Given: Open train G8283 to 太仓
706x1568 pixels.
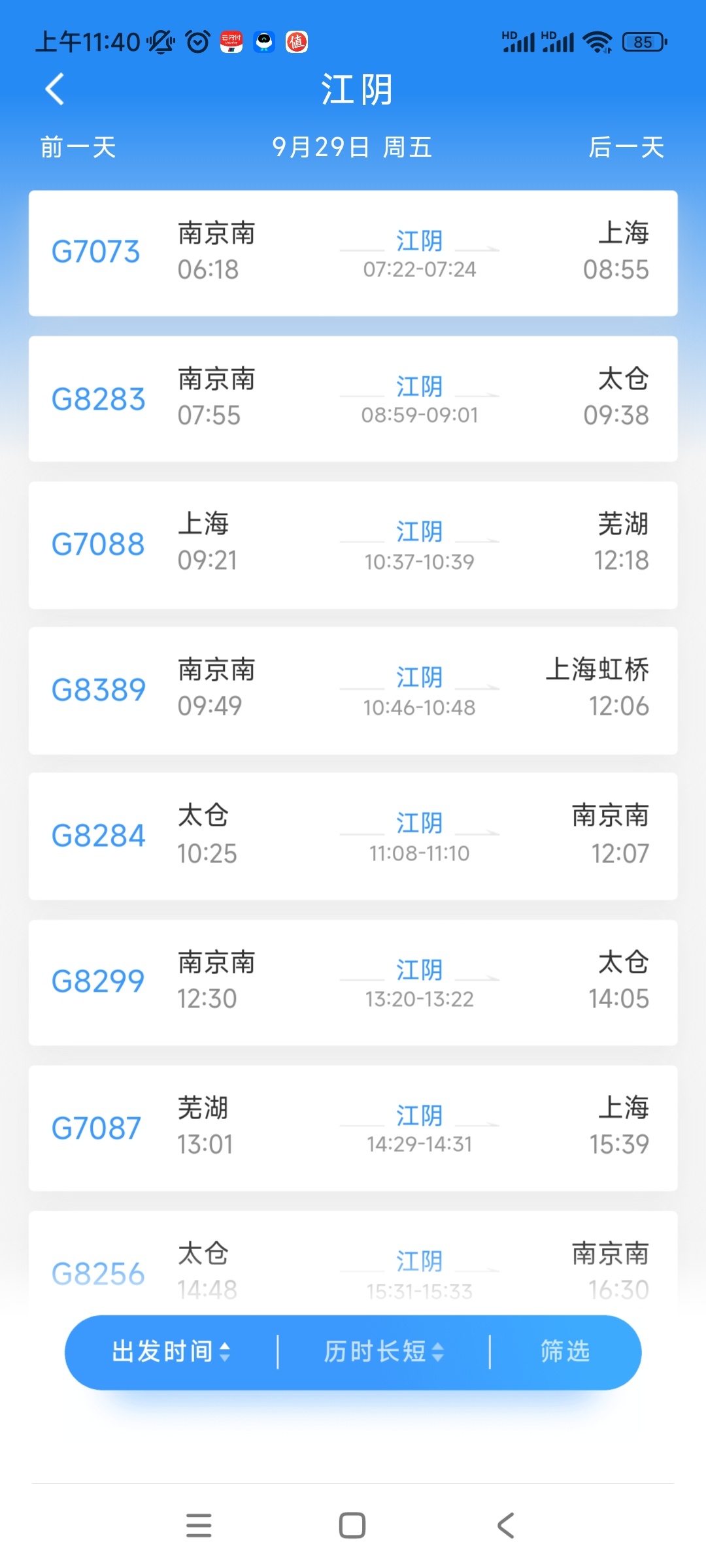Looking at the screenshot, I should click(353, 399).
